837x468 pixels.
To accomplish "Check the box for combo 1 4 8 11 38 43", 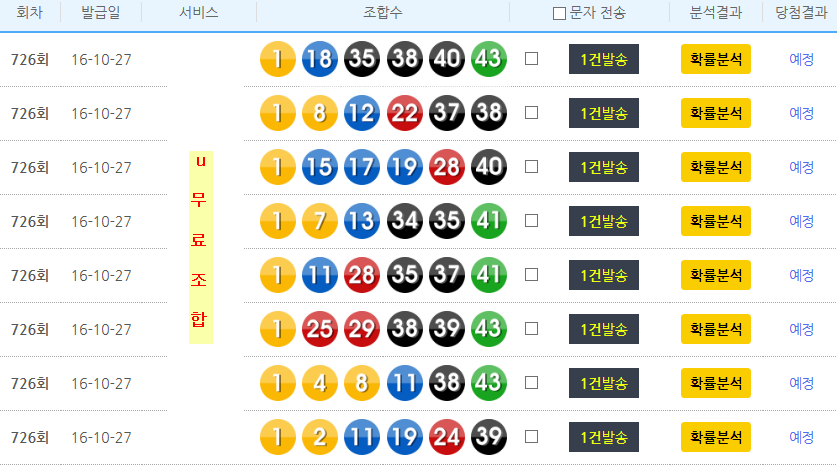I will click(x=531, y=383).
